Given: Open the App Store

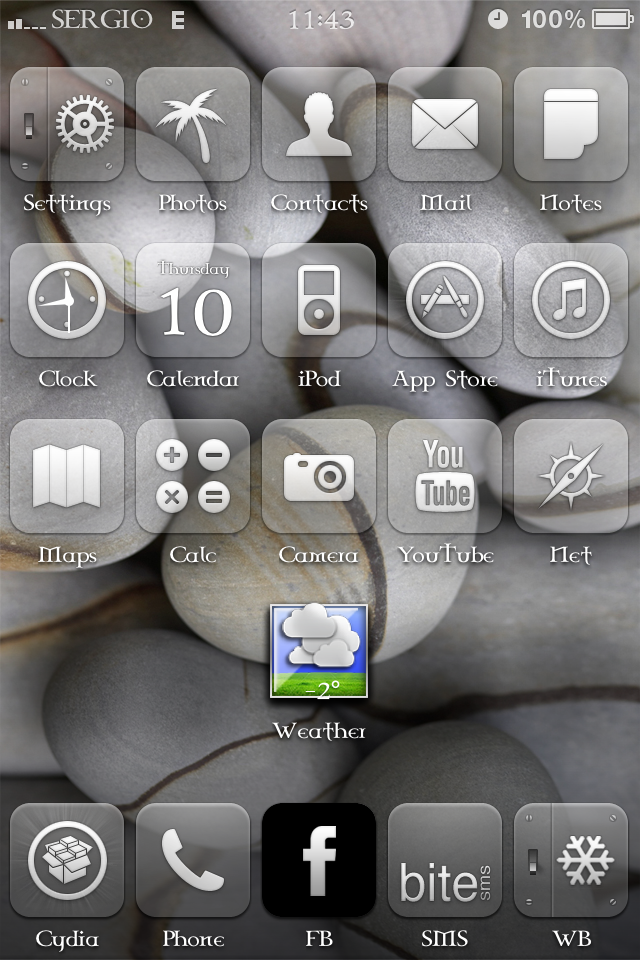Looking at the screenshot, I should (x=445, y=301).
